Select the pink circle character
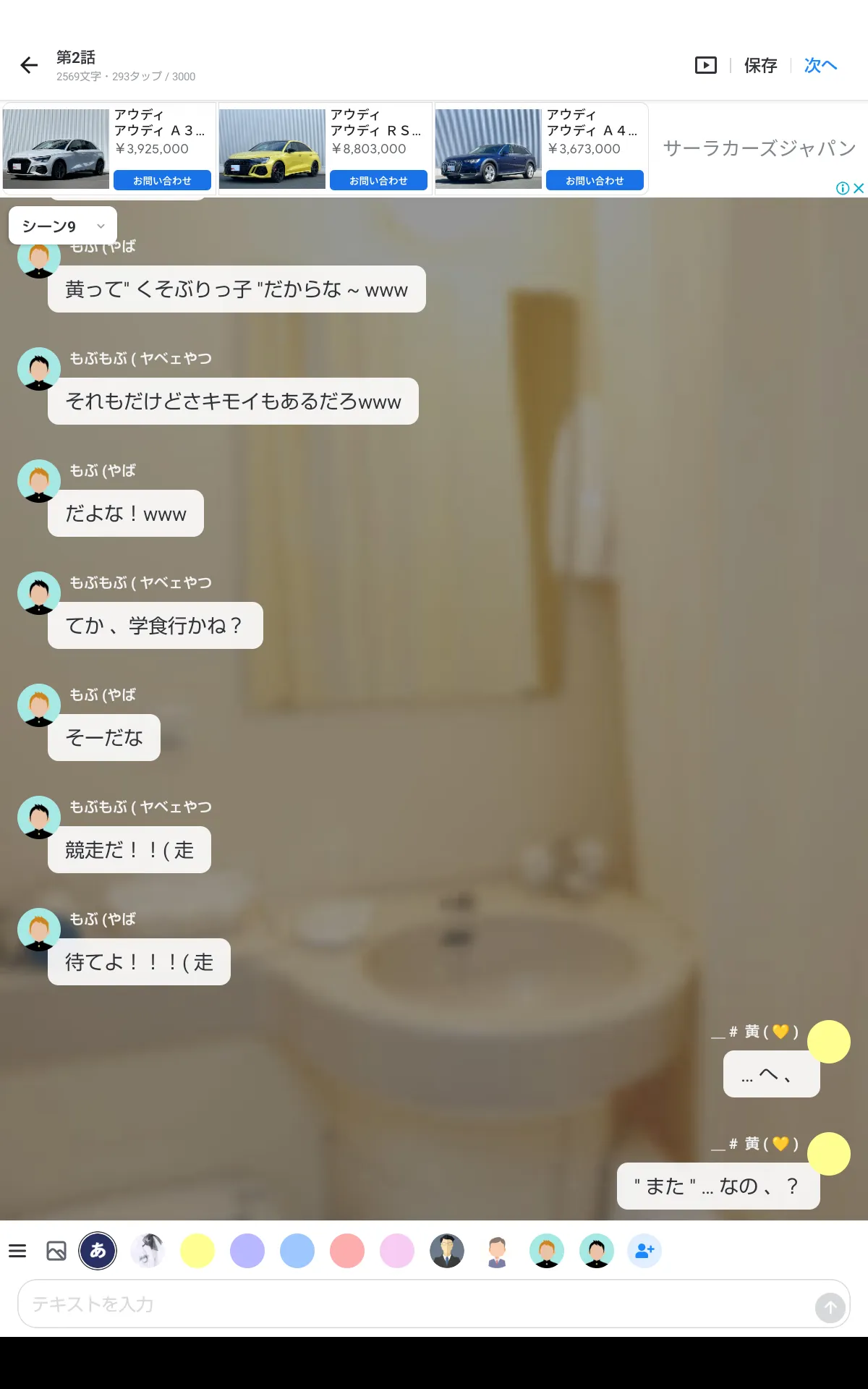Viewport: 868px width, 1389px height. point(397,1251)
